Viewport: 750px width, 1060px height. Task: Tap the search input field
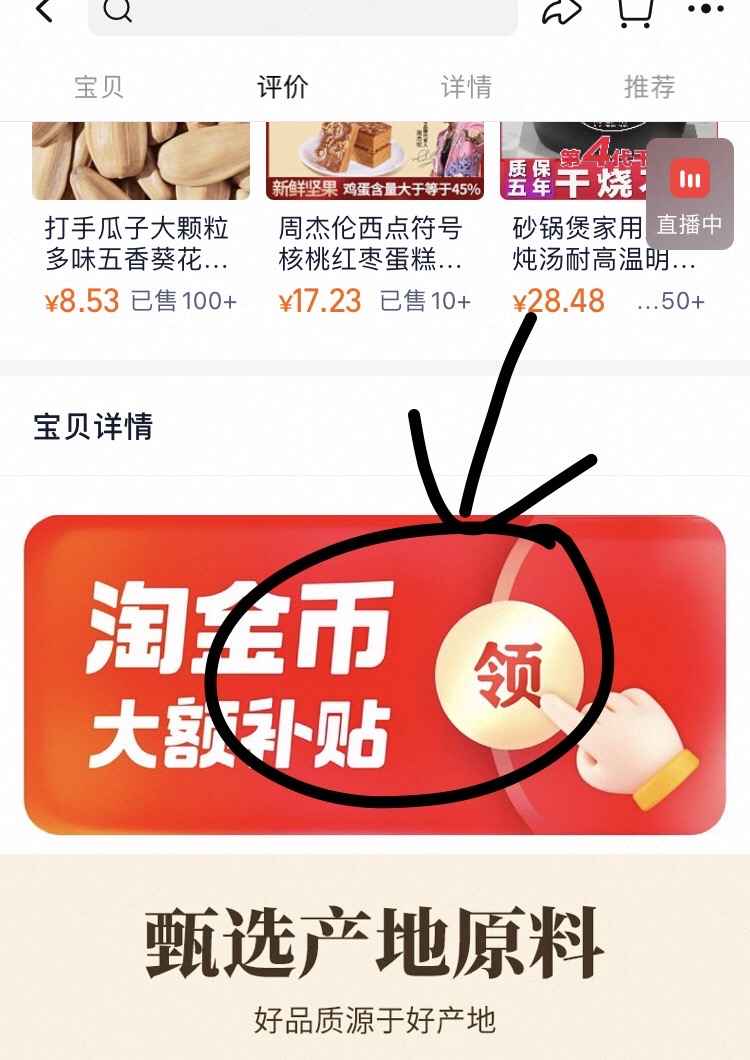[300, 14]
